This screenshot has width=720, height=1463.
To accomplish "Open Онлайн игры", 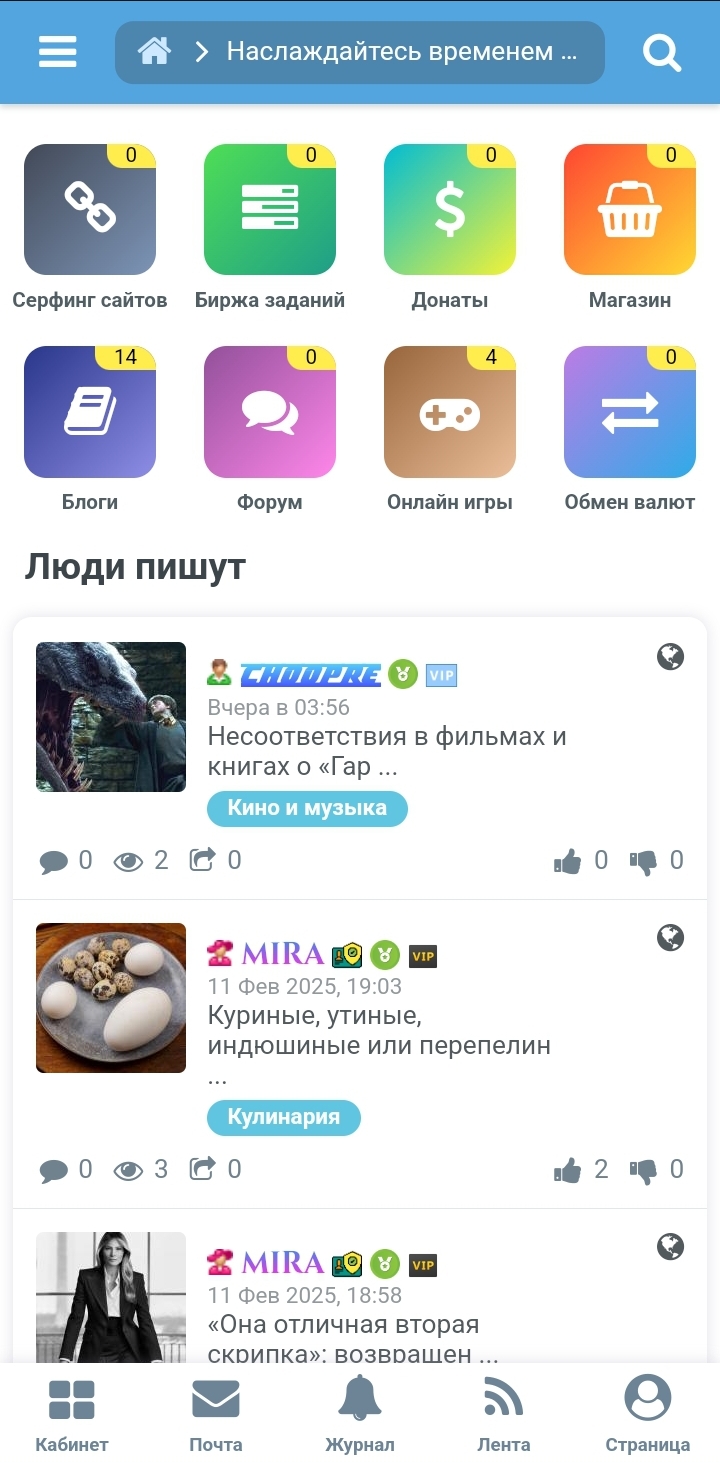I will pos(450,412).
